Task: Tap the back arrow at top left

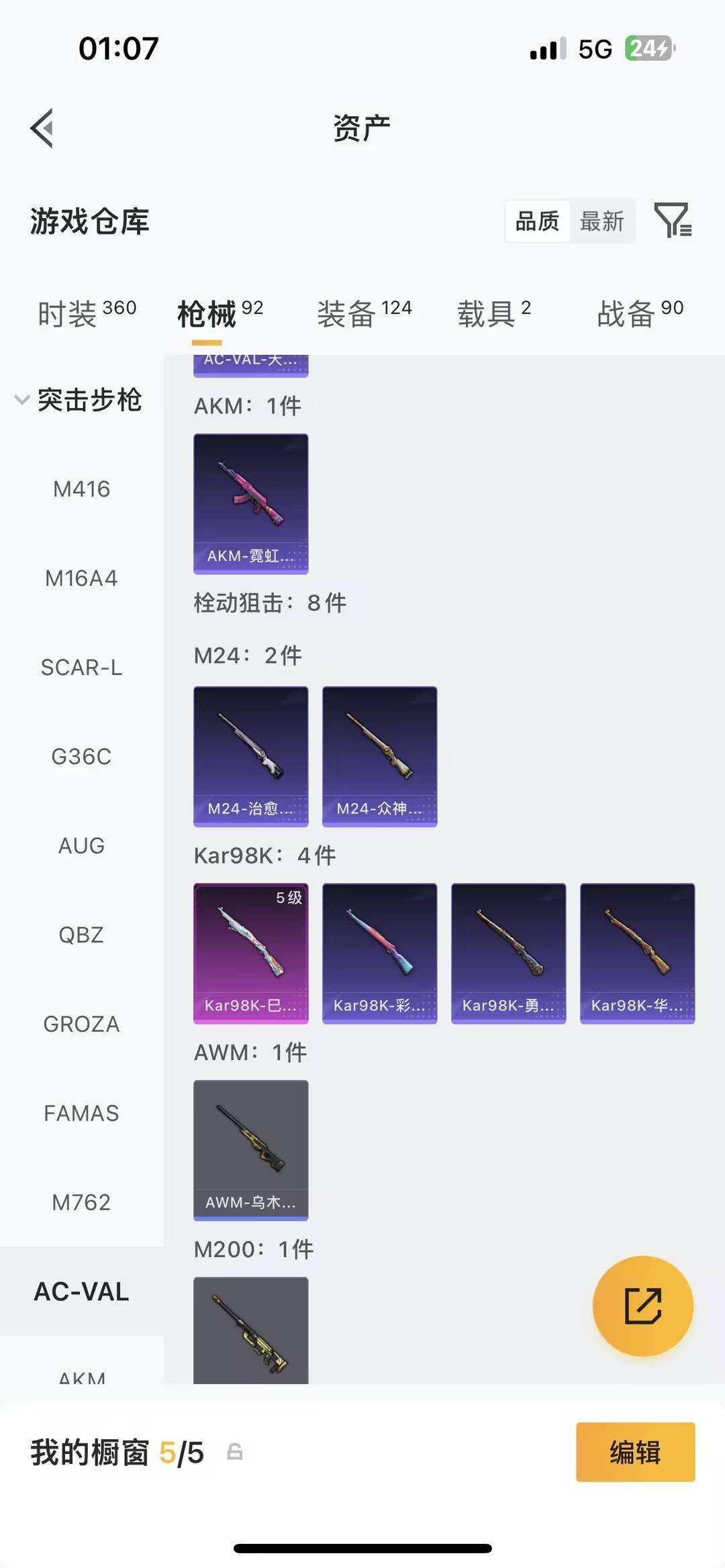Action: click(42, 129)
